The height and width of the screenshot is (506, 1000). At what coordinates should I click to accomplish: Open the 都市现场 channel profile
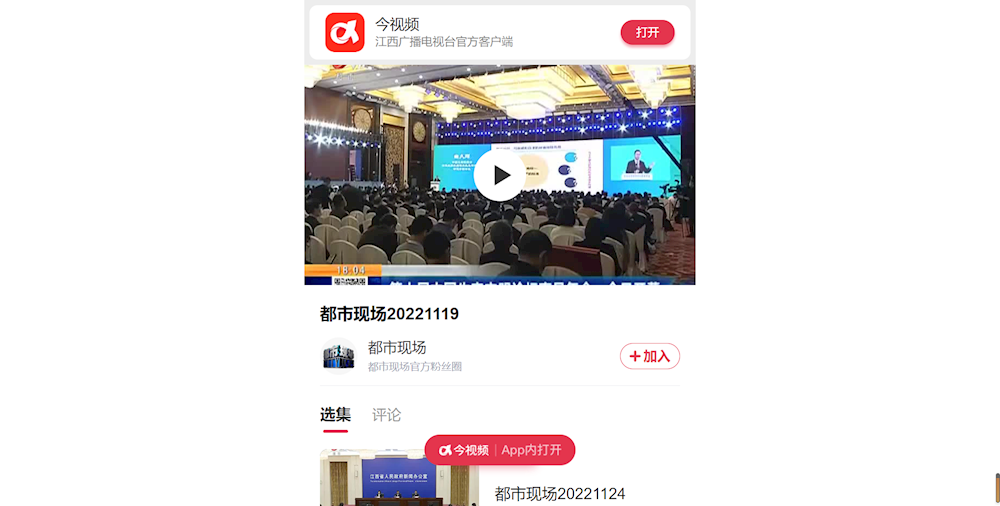pos(396,348)
